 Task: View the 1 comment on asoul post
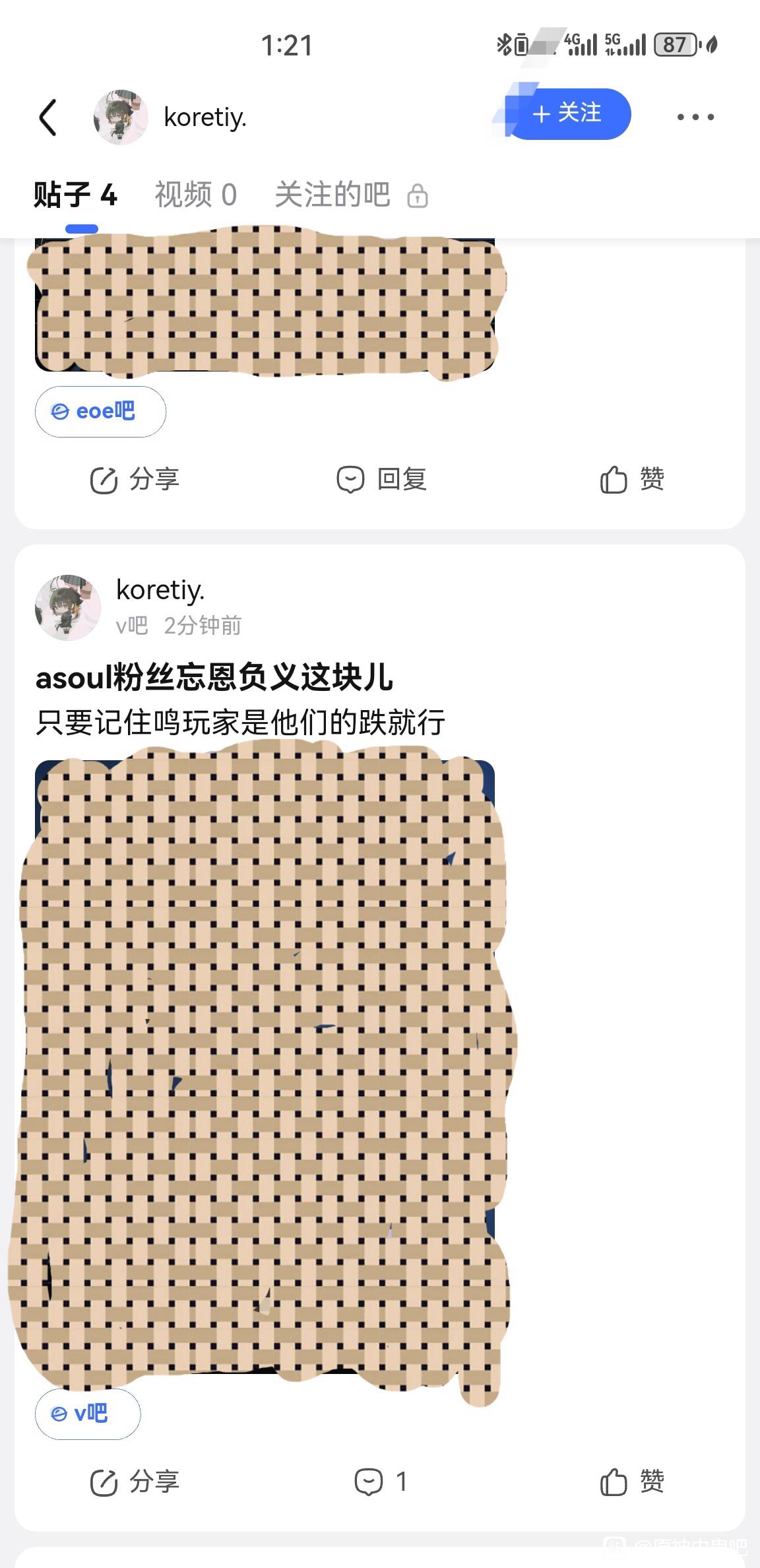point(381,1482)
